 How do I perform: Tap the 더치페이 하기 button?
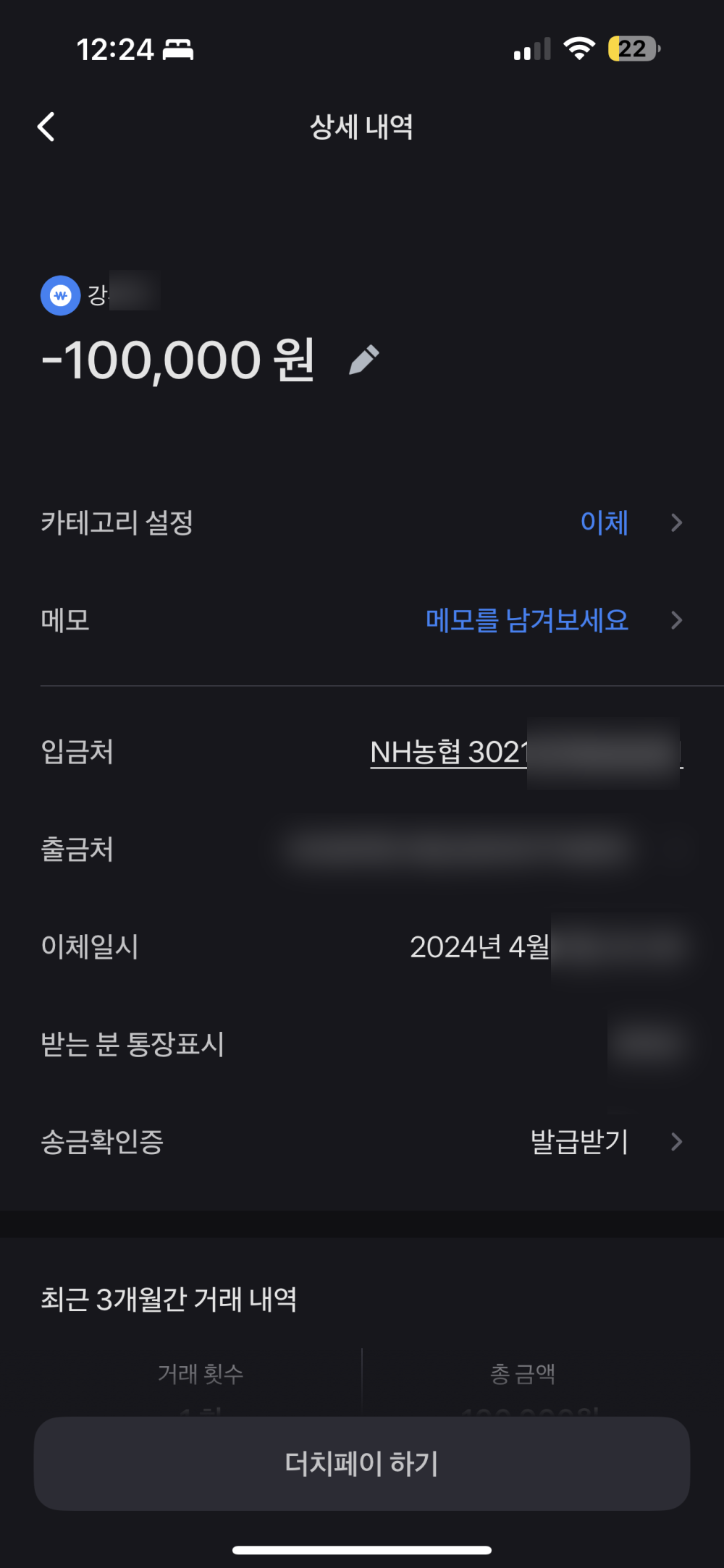pyautogui.click(x=362, y=1463)
